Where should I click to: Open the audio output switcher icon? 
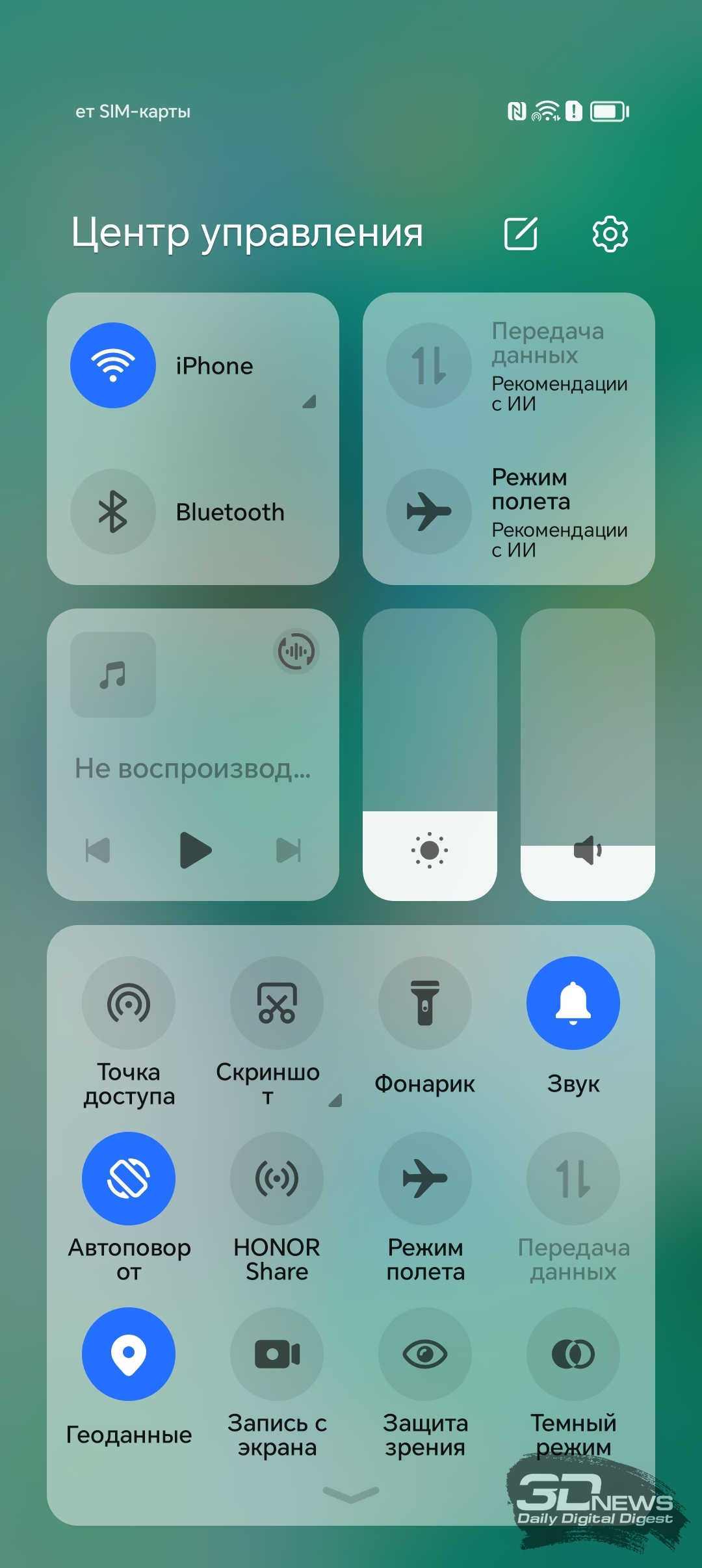point(296,651)
